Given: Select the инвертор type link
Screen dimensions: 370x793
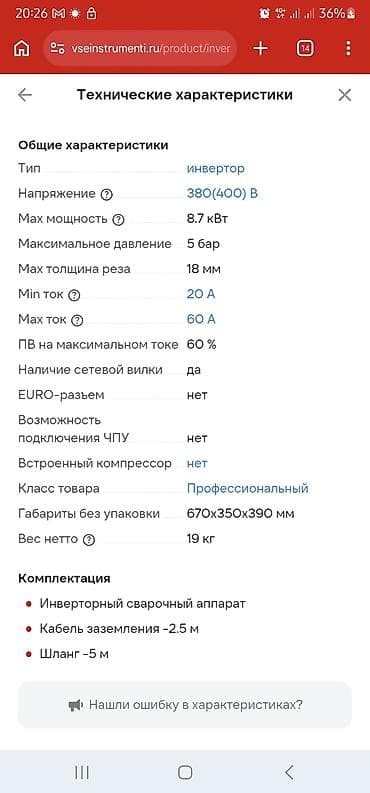Looking at the screenshot, I should [x=216, y=168].
